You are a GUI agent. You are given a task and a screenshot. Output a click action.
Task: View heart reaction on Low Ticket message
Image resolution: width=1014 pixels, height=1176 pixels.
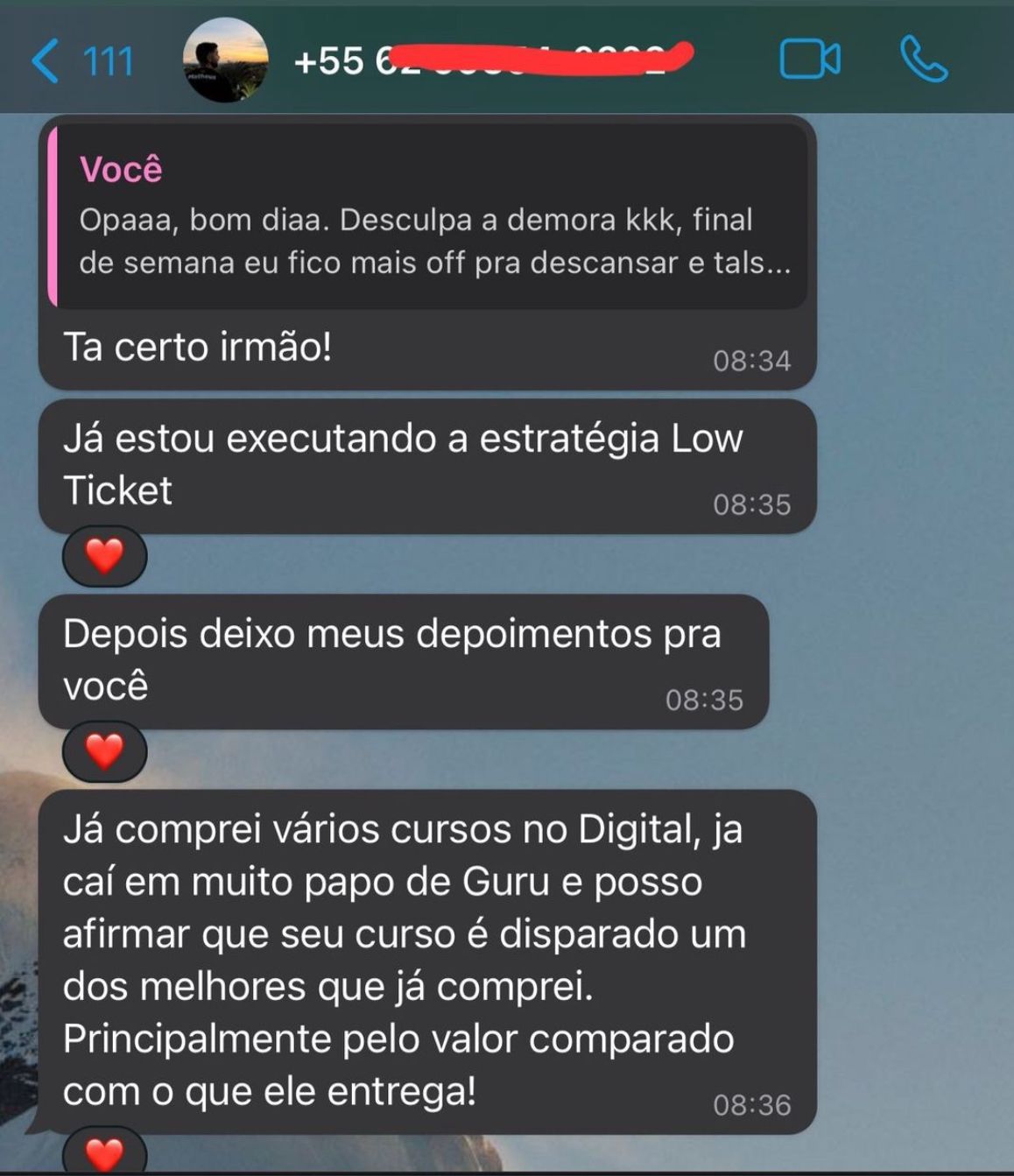(105, 556)
